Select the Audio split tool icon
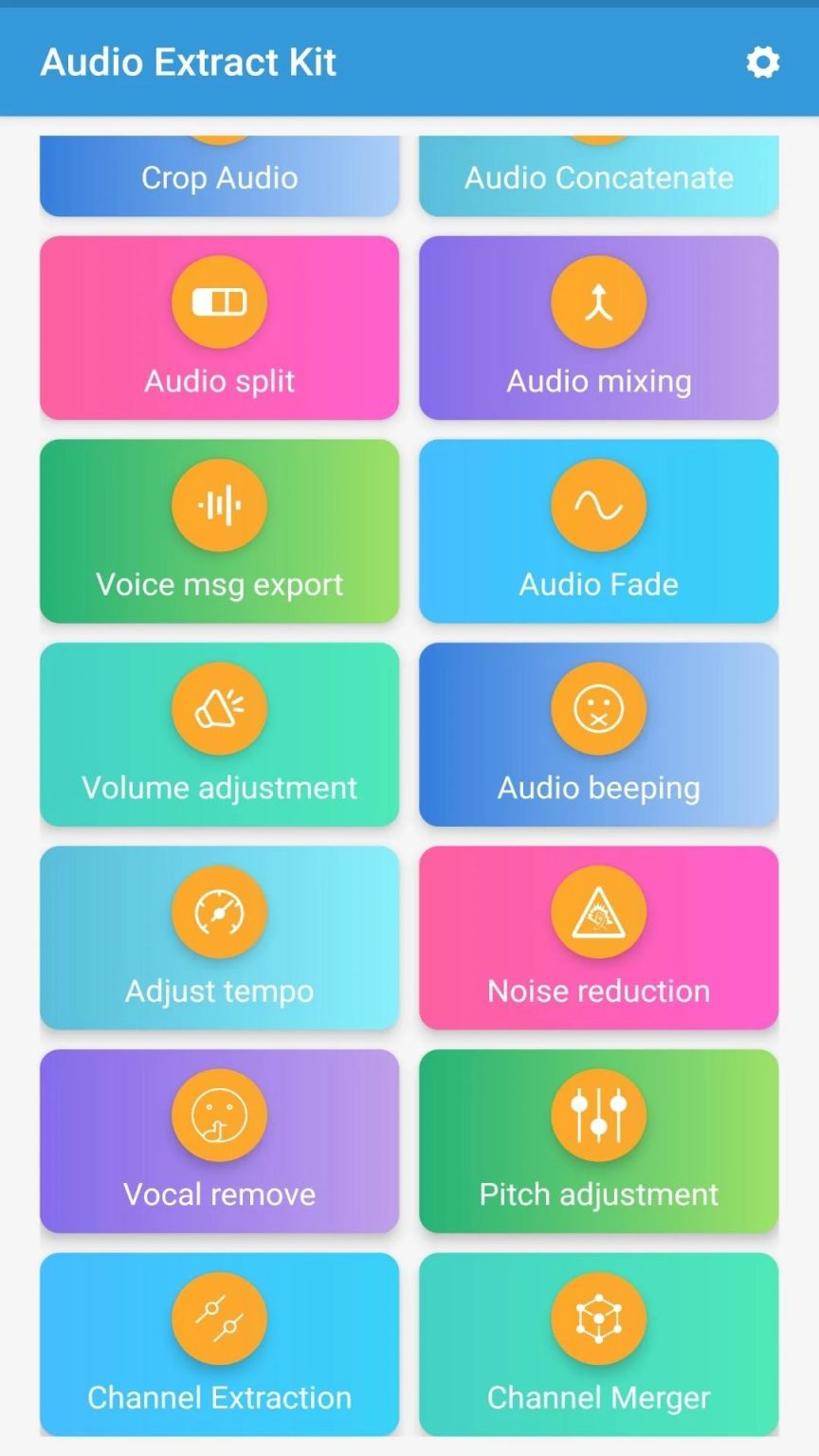Viewport: 819px width, 1456px height. 219,301
